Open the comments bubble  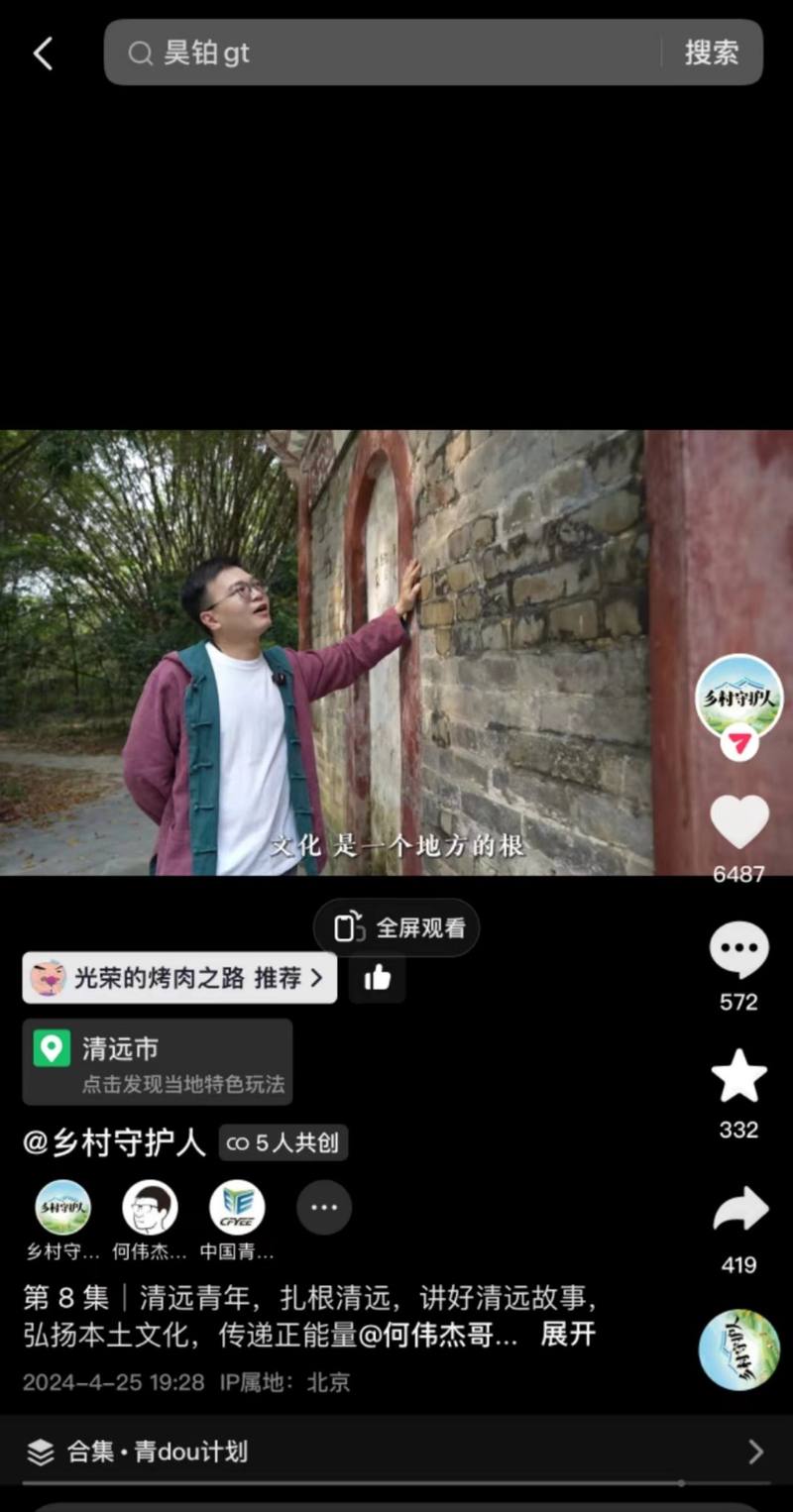pyautogui.click(x=738, y=950)
